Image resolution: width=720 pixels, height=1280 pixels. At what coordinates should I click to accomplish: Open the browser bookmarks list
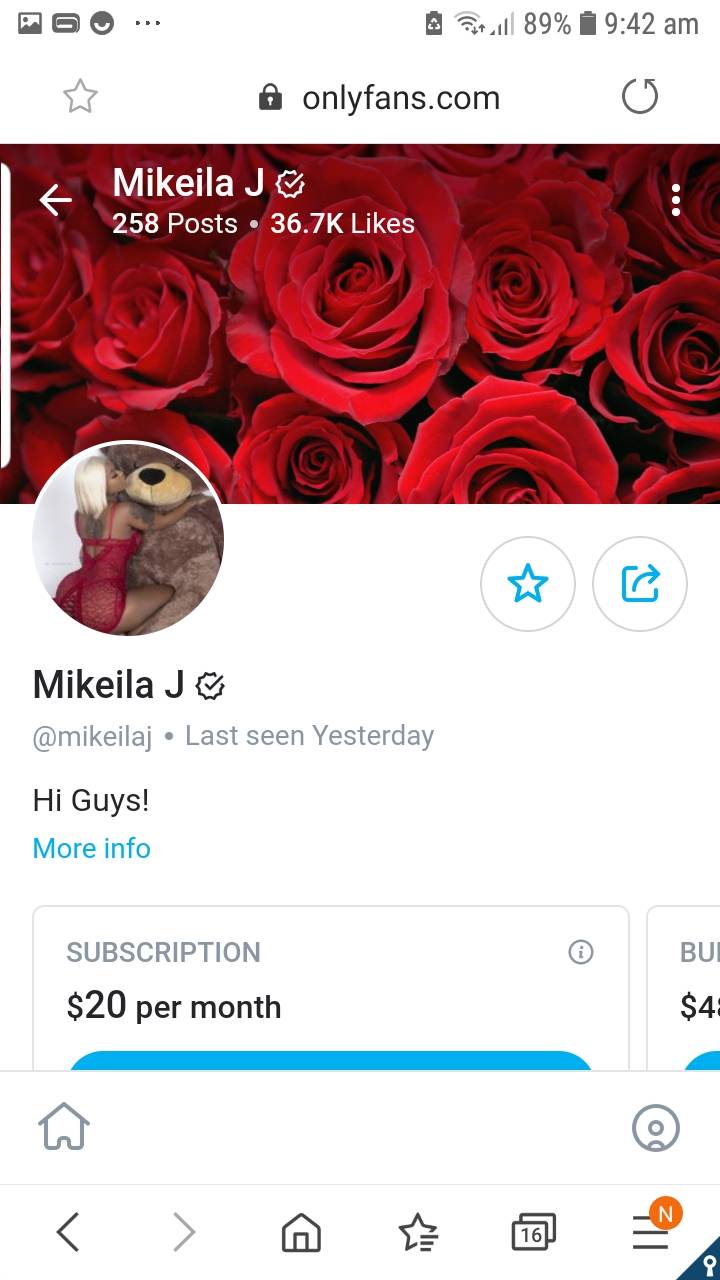[417, 1233]
